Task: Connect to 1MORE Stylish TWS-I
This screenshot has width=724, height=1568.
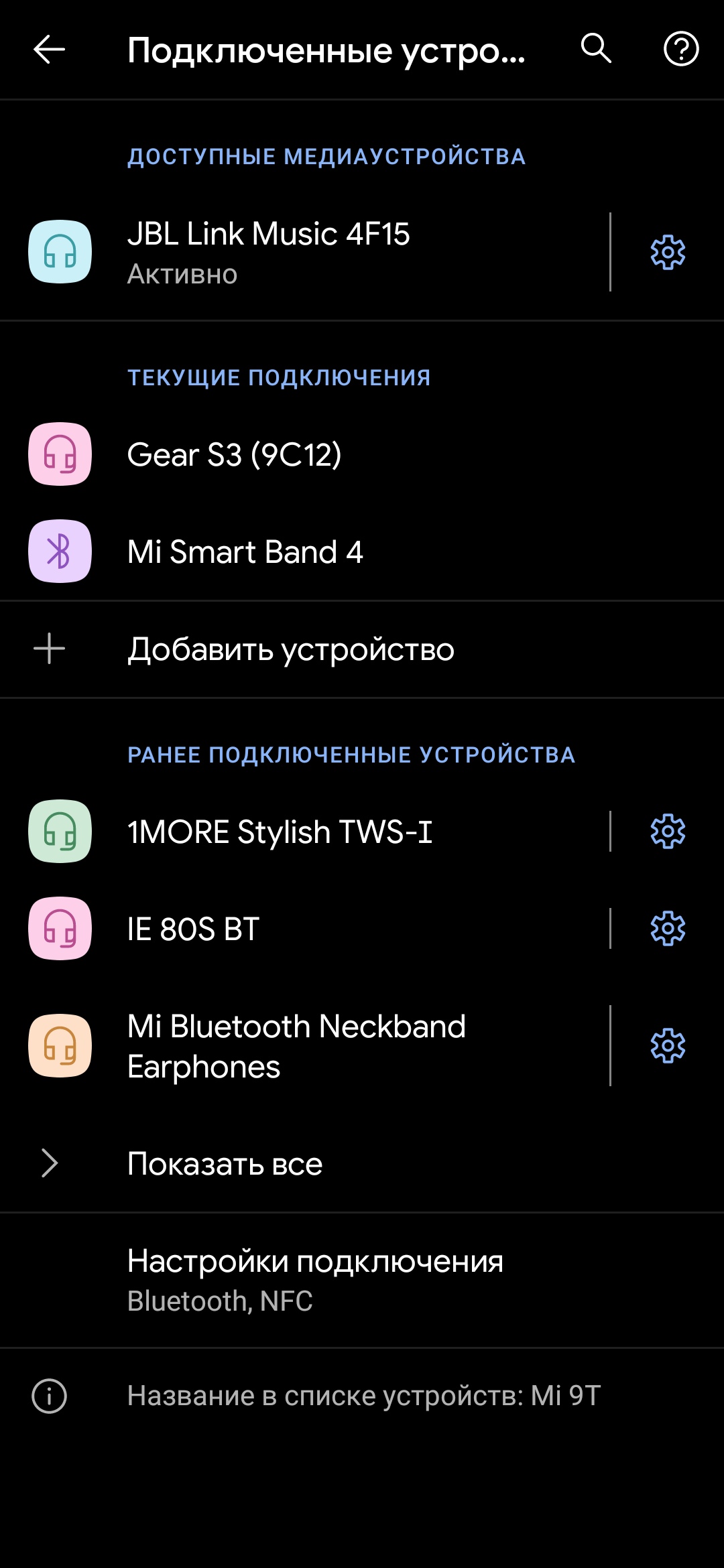Action: tap(302, 832)
